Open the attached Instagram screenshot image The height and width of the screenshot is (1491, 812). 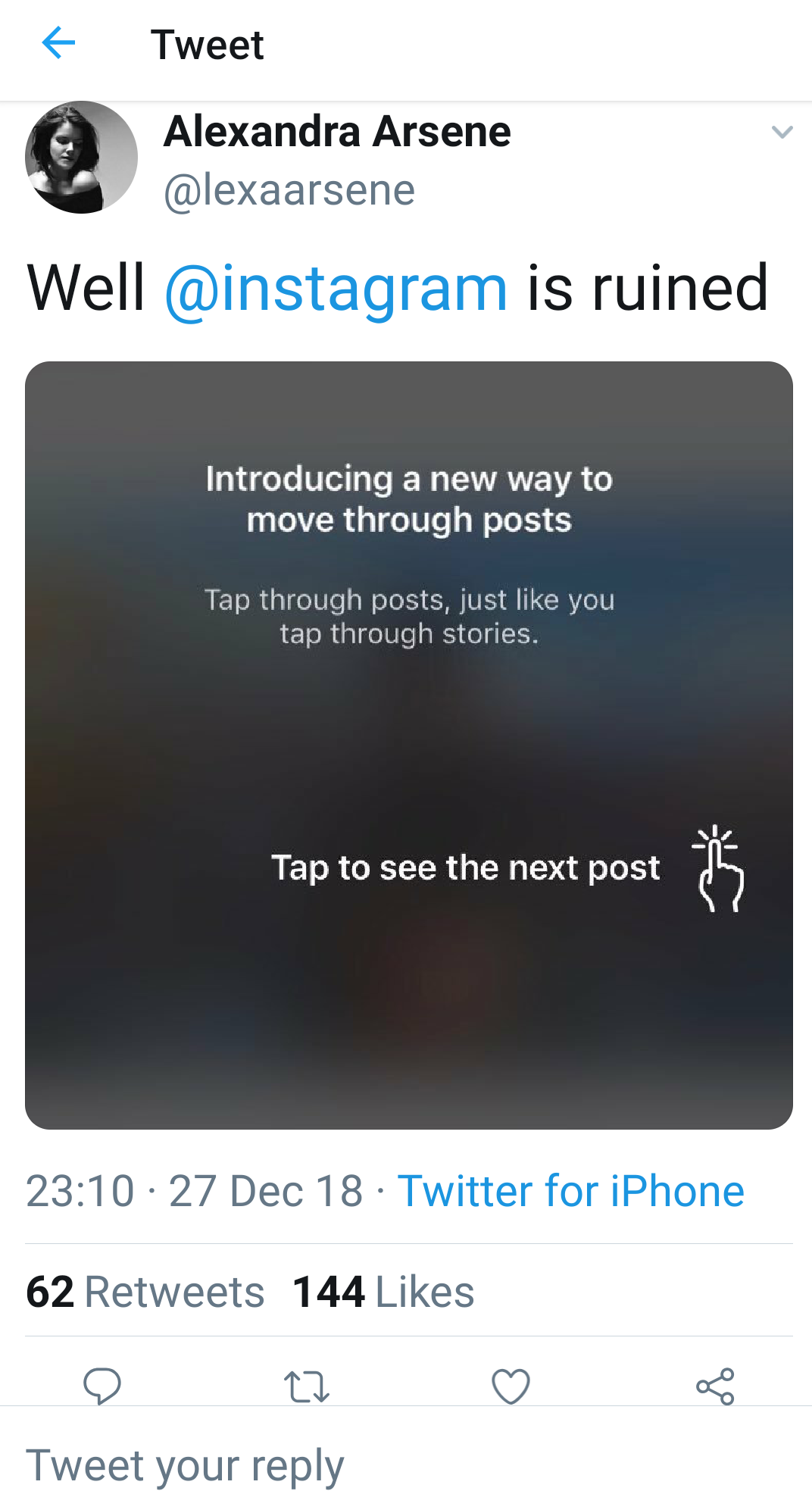pos(409,745)
